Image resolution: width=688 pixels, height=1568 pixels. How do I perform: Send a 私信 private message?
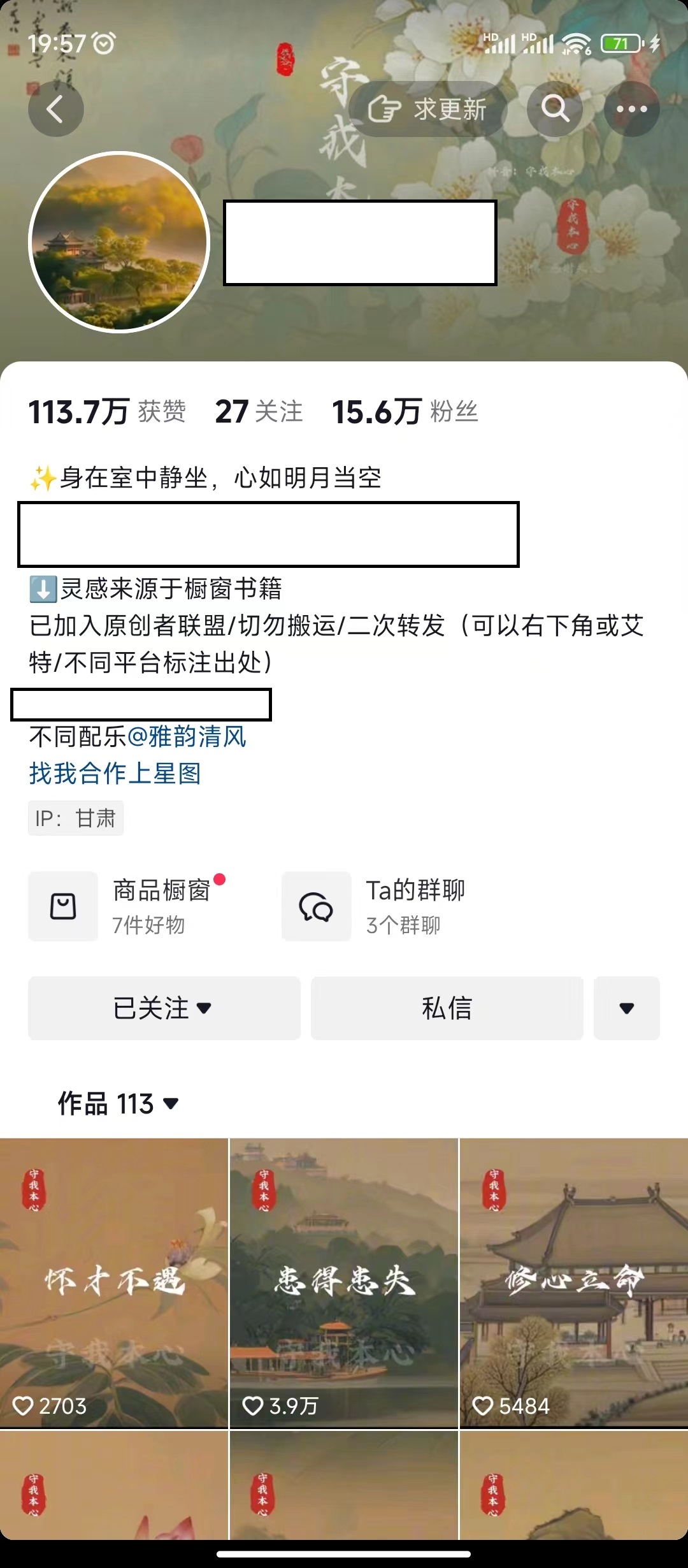click(x=447, y=1008)
